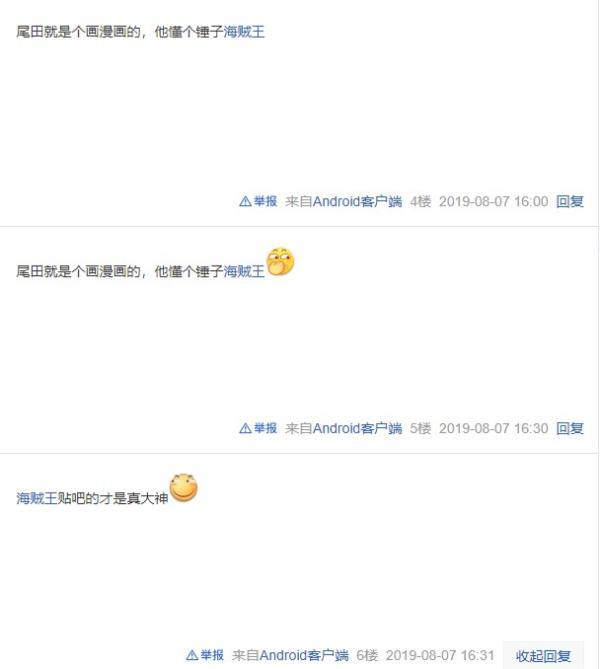The height and width of the screenshot is (669, 600).
Task: Open Android客户端 link on the 4楼 post
Action: point(357,202)
